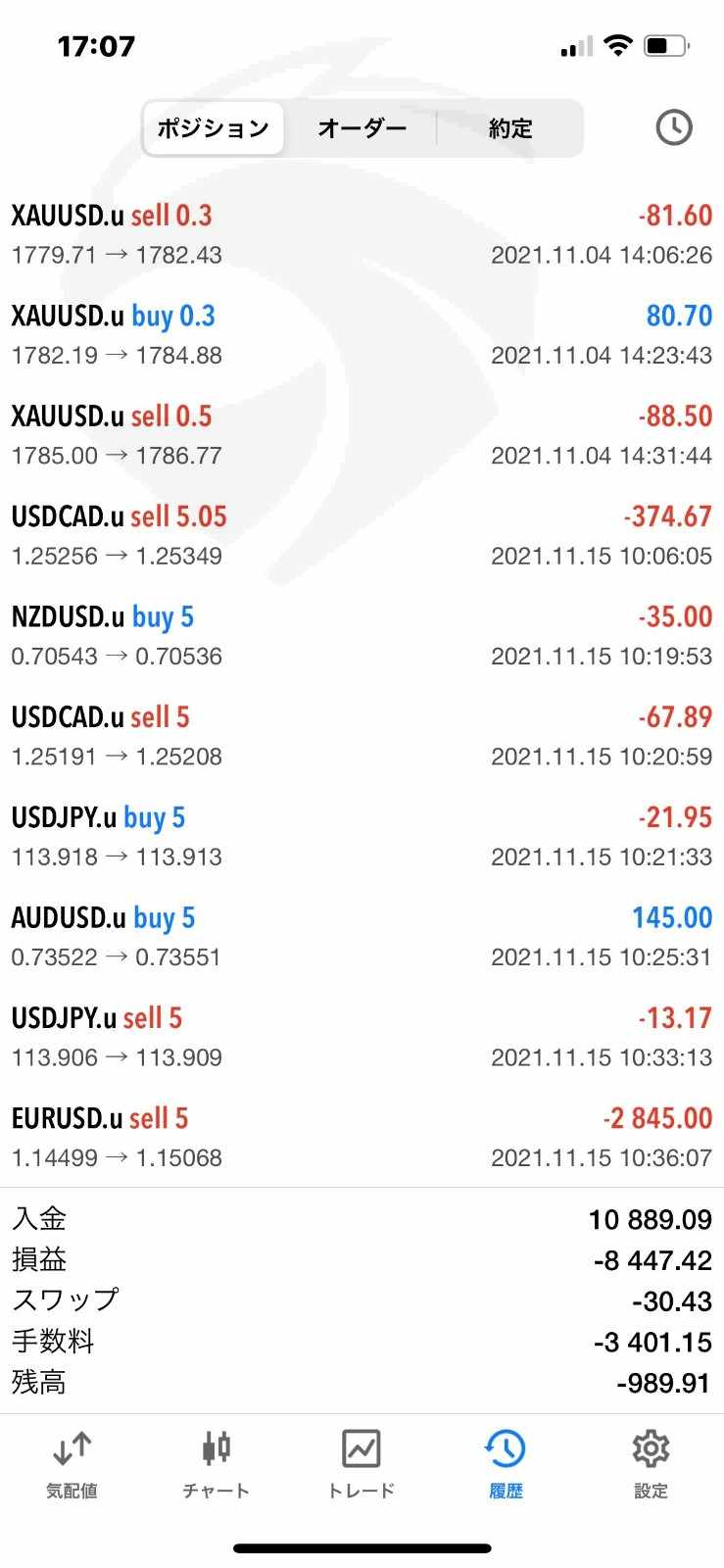The height and width of the screenshot is (1568, 724).
Task: Expand the USDCAD.u sell 5 position
Action: pos(362,736)
